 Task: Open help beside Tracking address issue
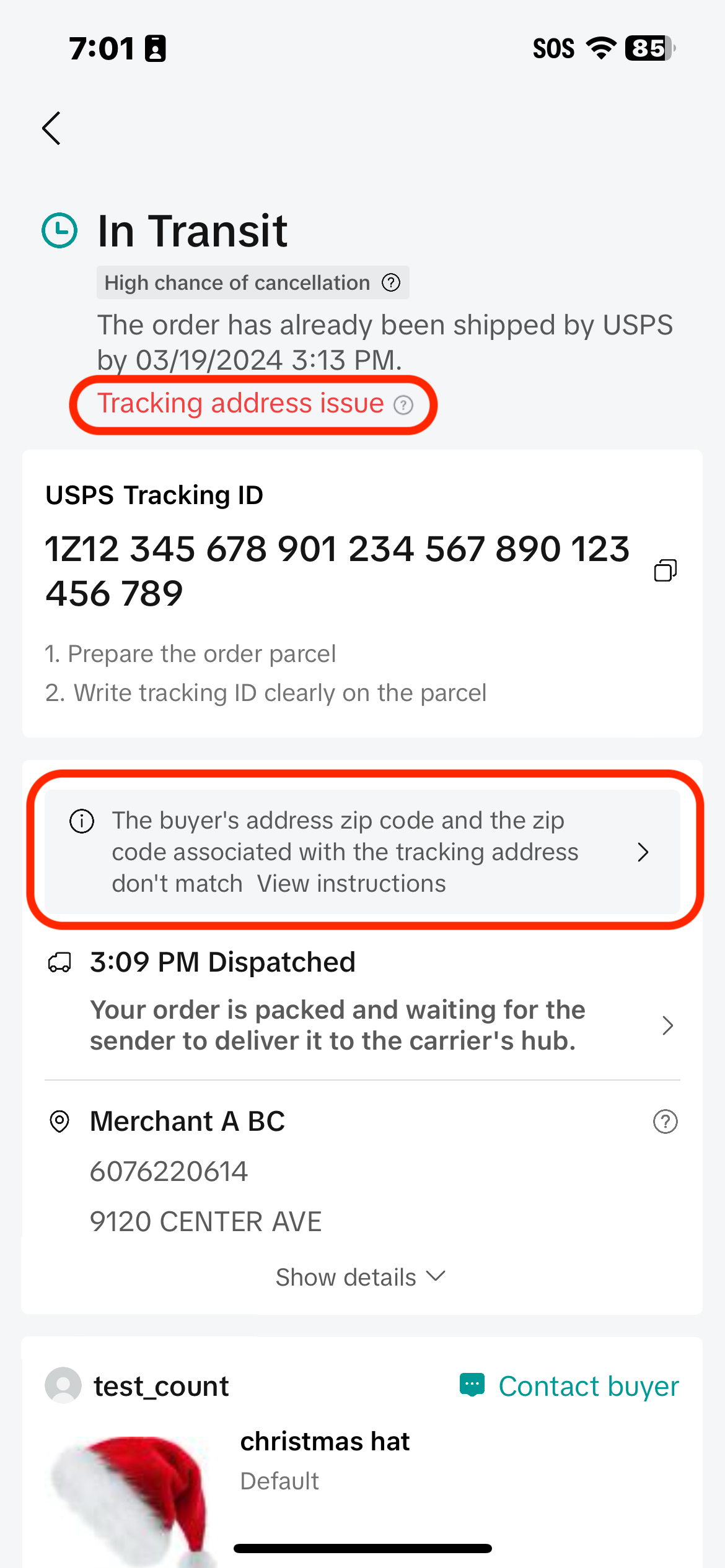point(403,405)
